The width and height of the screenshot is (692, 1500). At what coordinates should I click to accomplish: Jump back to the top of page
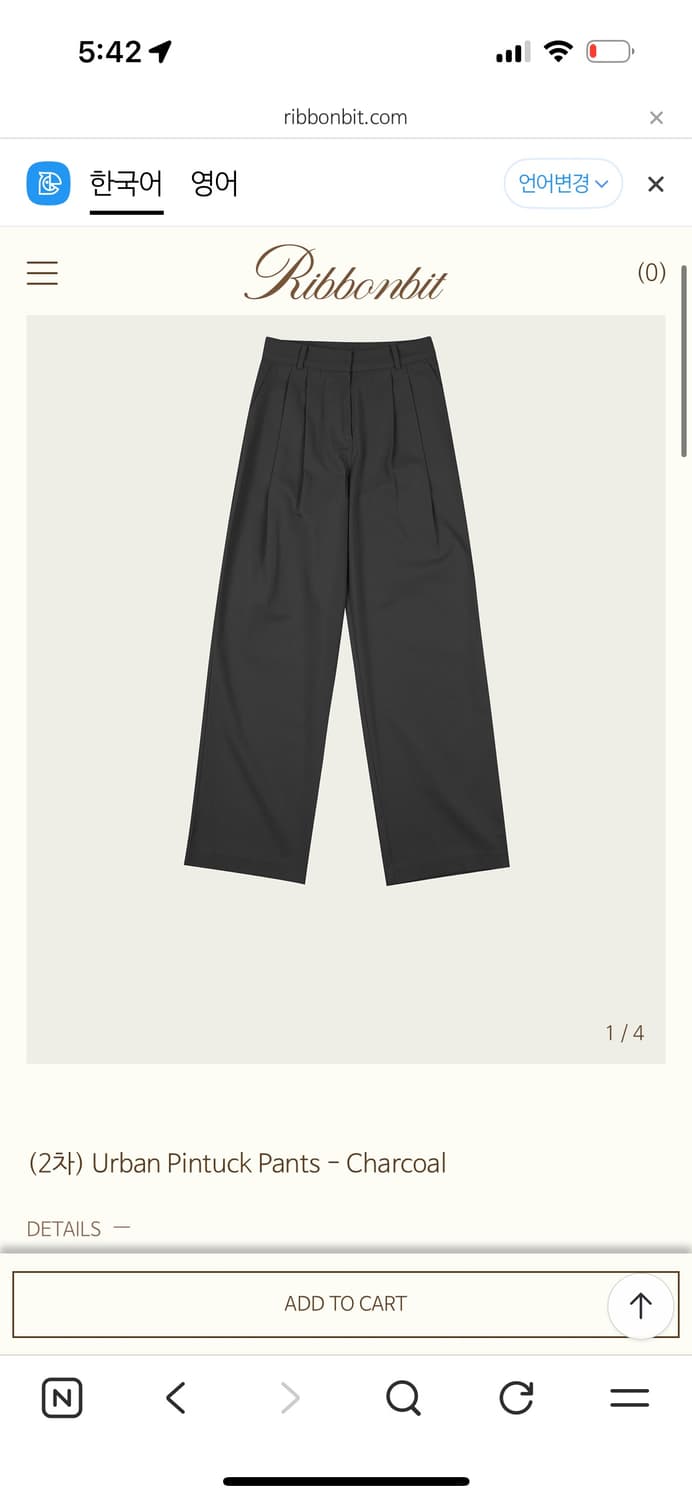pyautogui.click(x=640, y=1305)
